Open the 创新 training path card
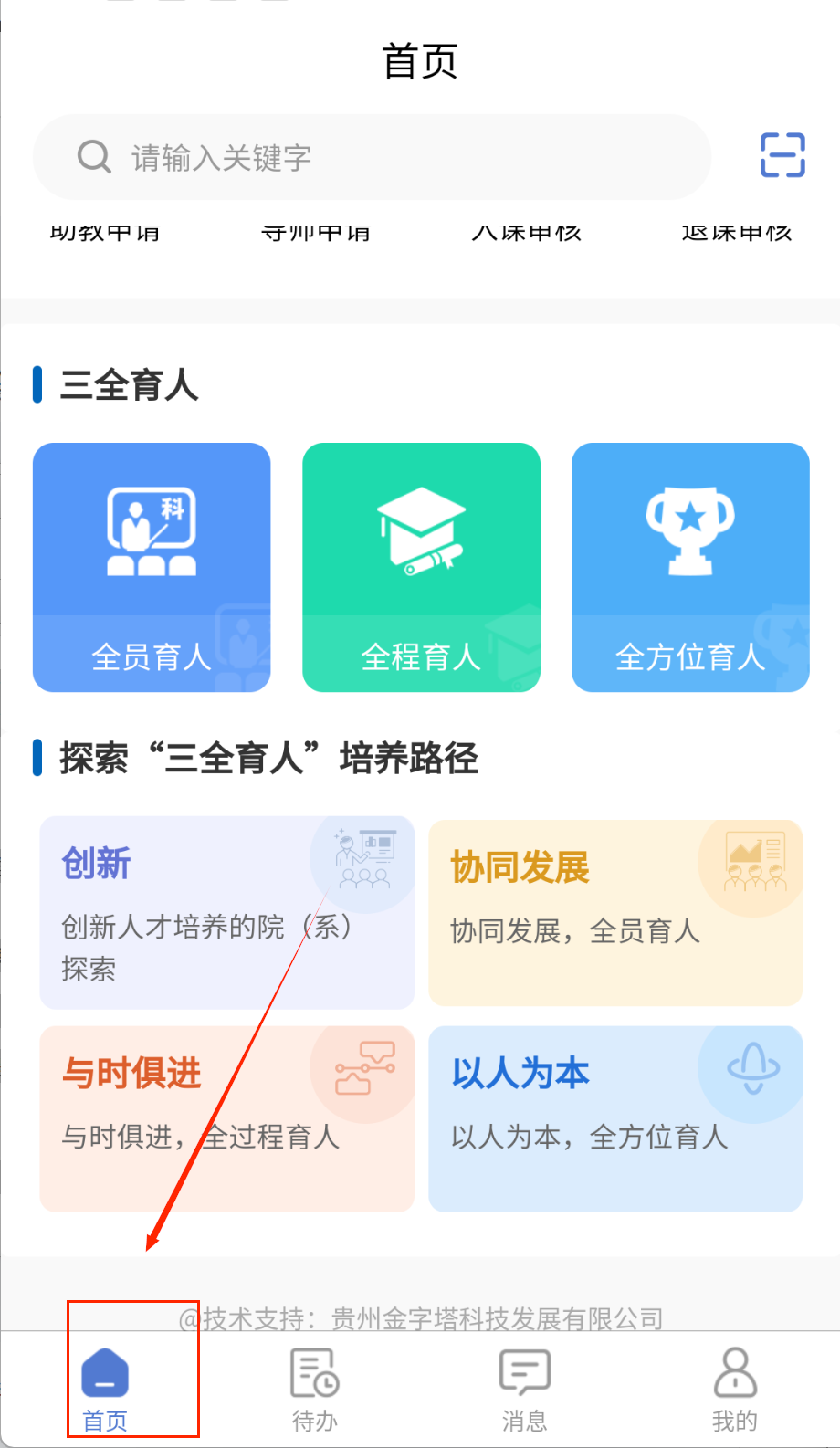This screenshot has height=1448, width=840. (226, 912)
